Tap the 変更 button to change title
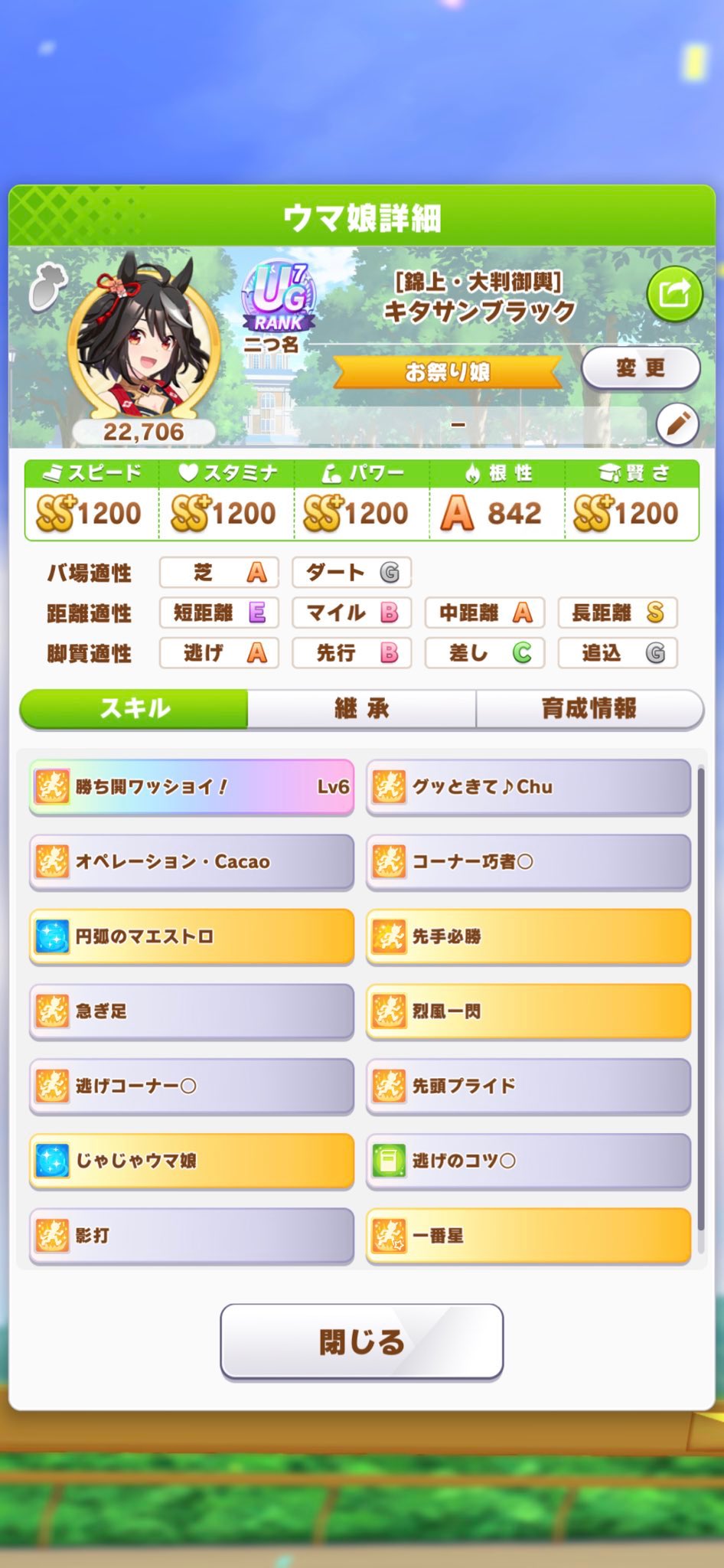 pyautogui.click(x=641, y=368)
